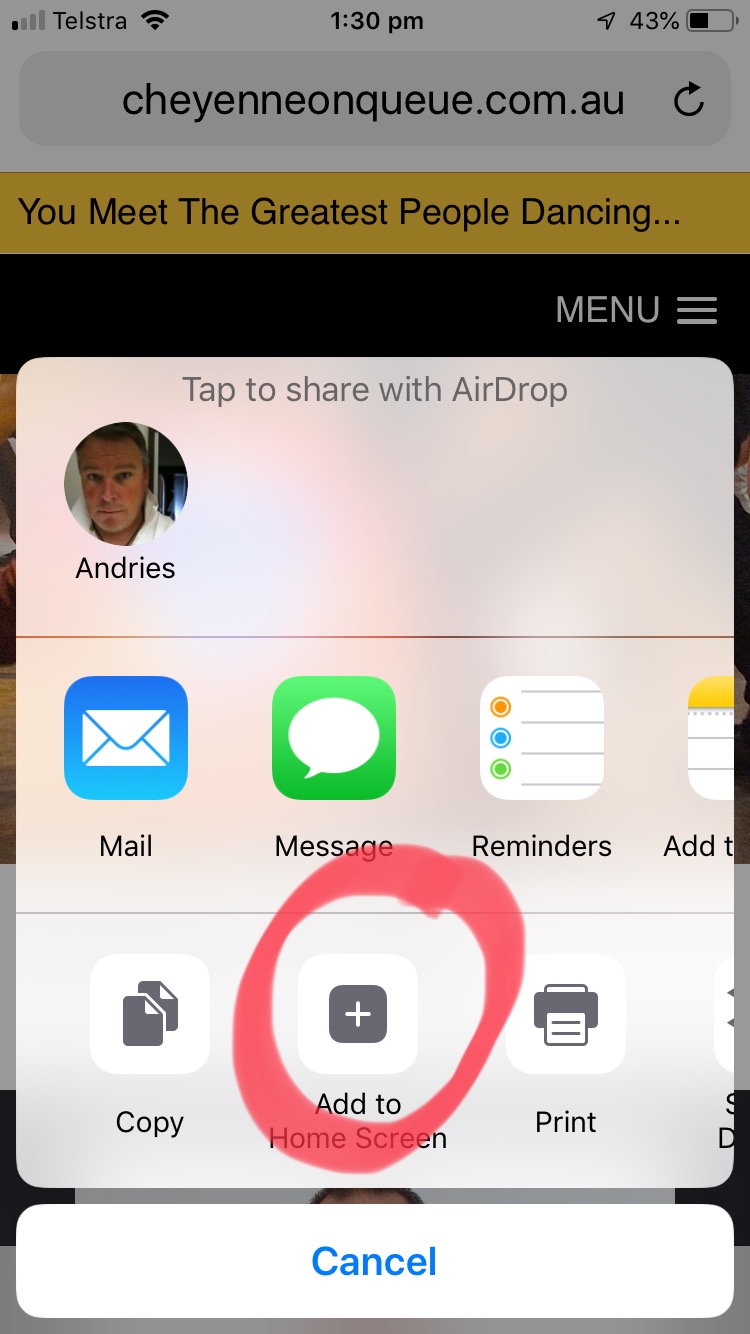
Task: Print this web page
Action: (566, 1014)
